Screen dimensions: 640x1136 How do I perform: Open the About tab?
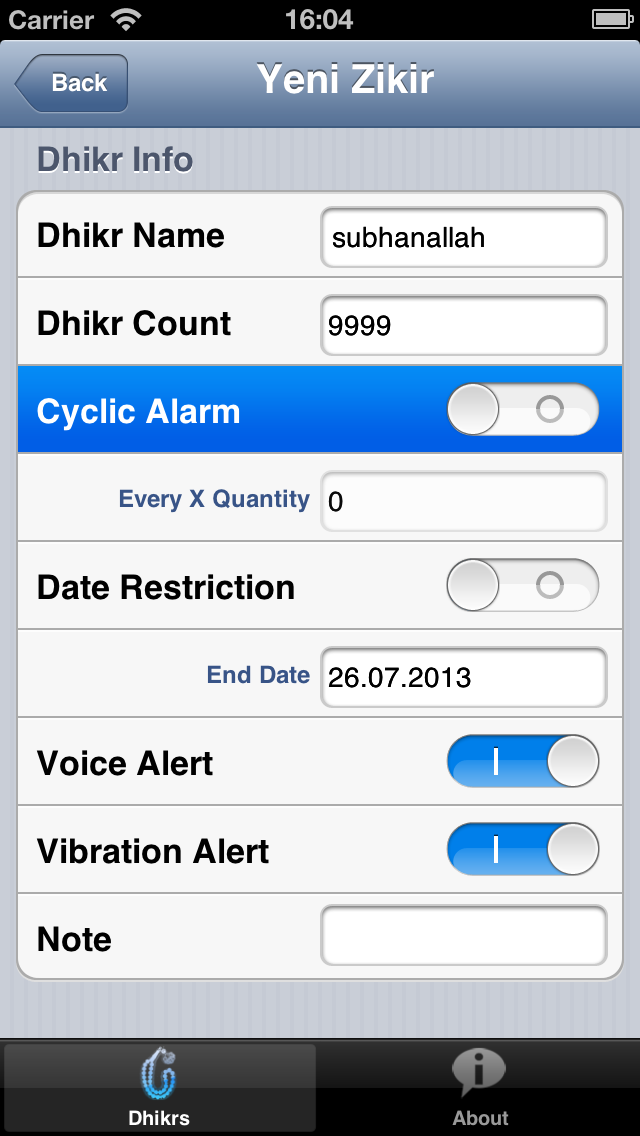[x=480, y=1087]
